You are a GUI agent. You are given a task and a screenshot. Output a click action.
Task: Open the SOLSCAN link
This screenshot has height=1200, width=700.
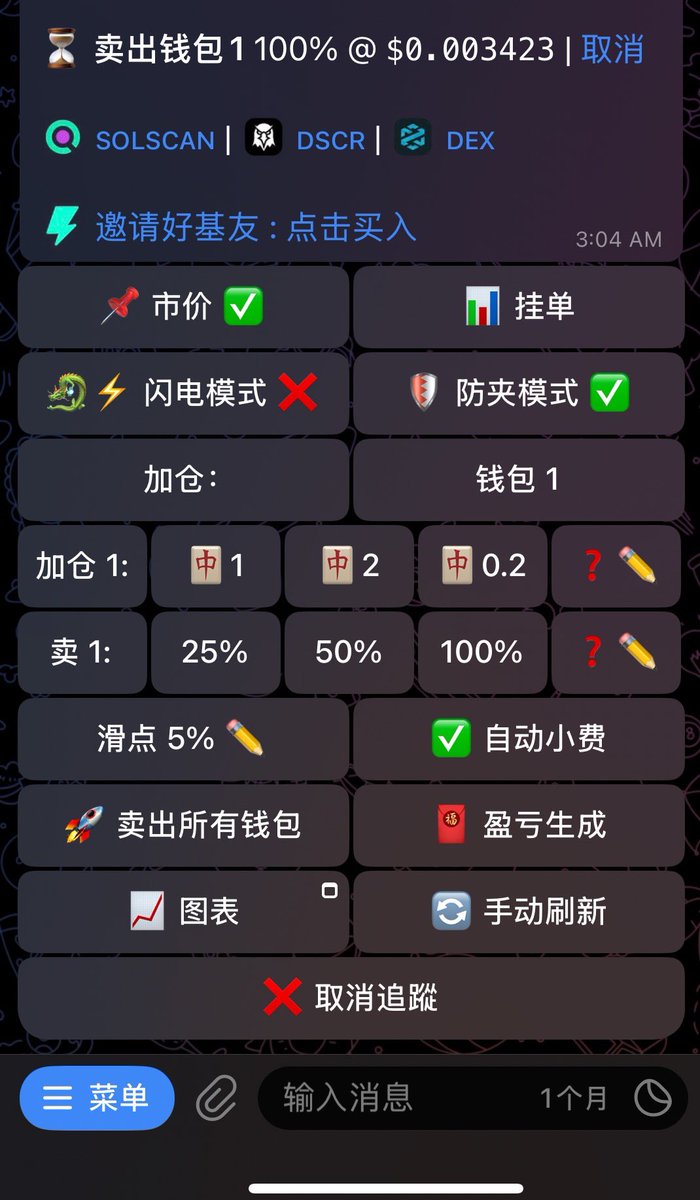pos(154,140)
